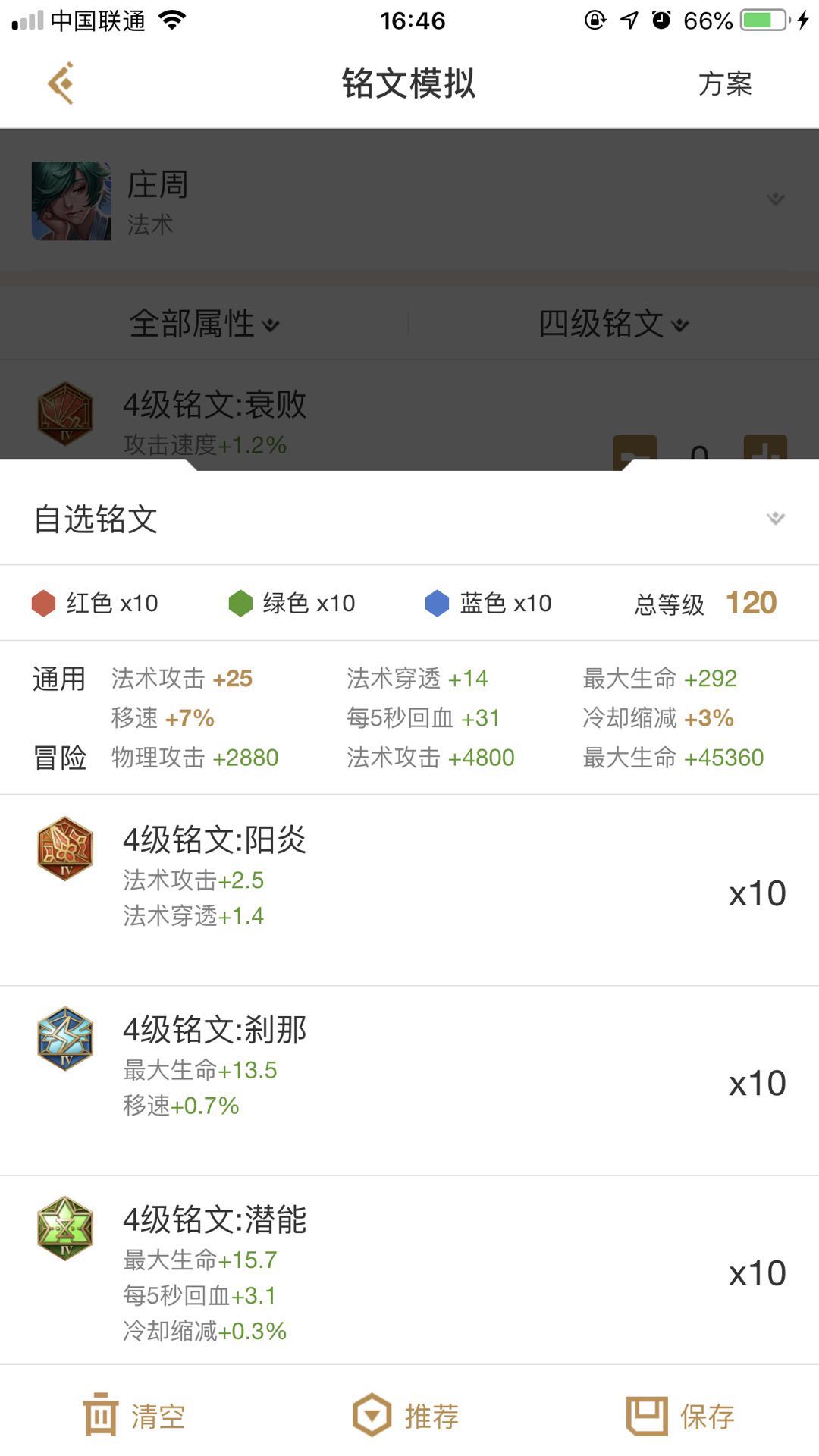819x1456 pixels.
Task: Tap the 推荐 gem icon
Action: pos(371,1412)
